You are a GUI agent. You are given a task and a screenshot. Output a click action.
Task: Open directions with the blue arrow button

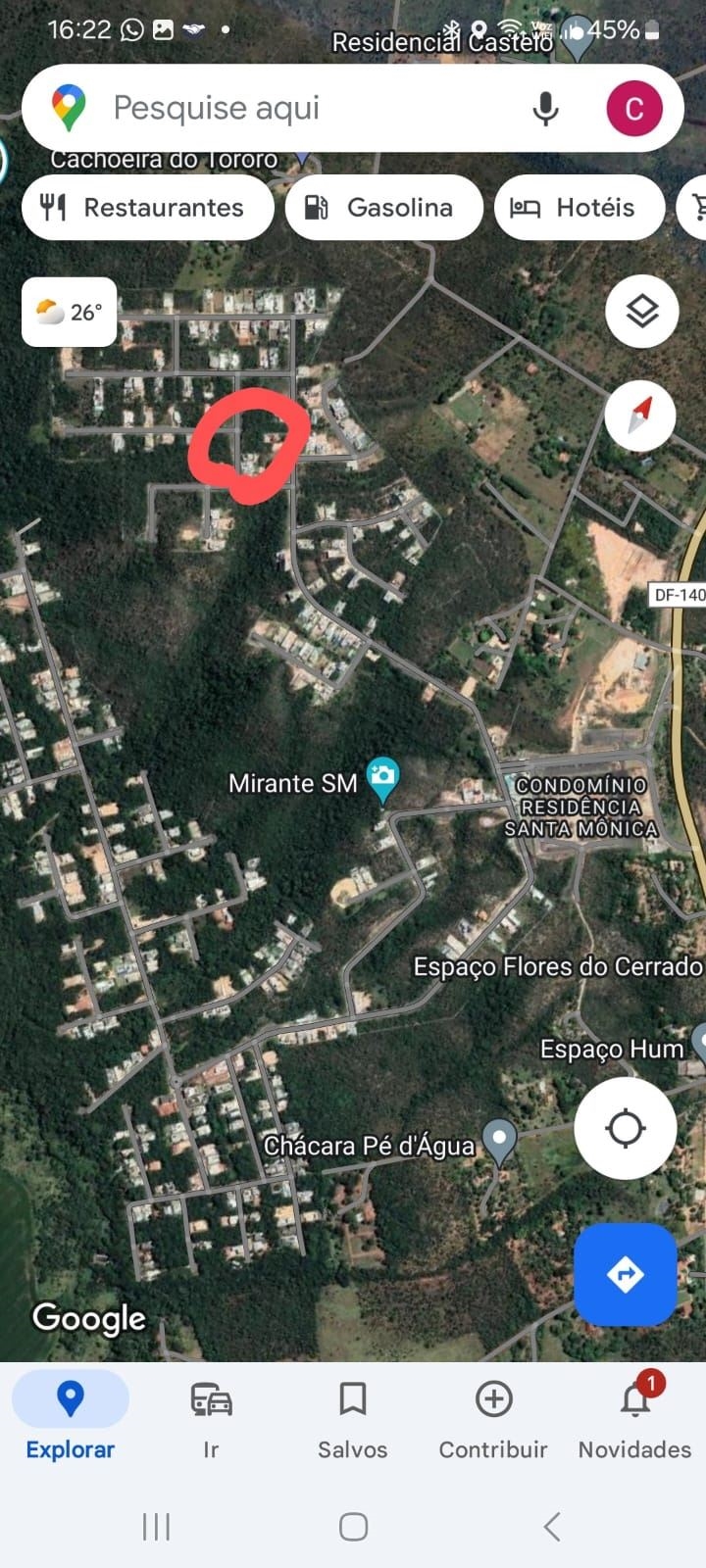[625, 1274]
